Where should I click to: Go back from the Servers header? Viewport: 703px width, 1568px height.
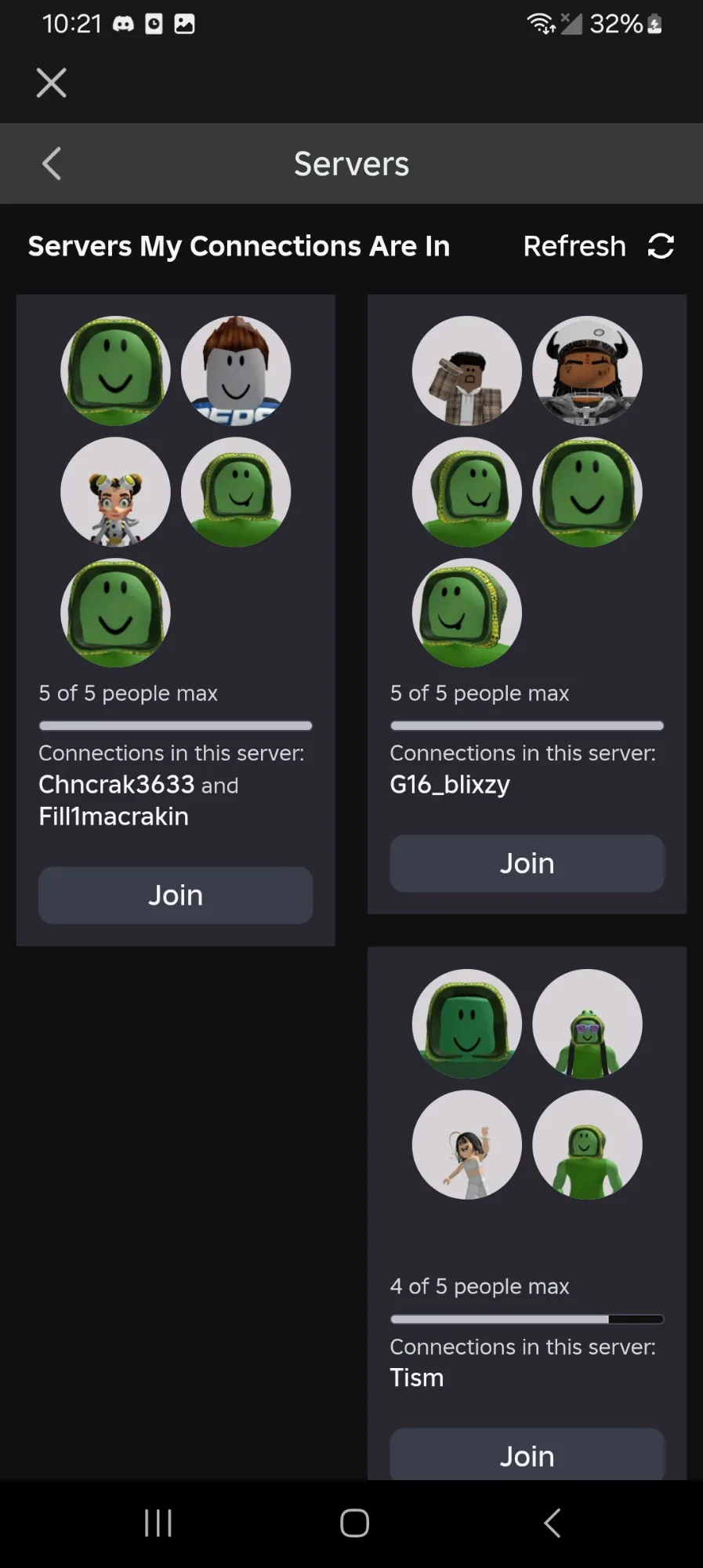click(52, 164)
